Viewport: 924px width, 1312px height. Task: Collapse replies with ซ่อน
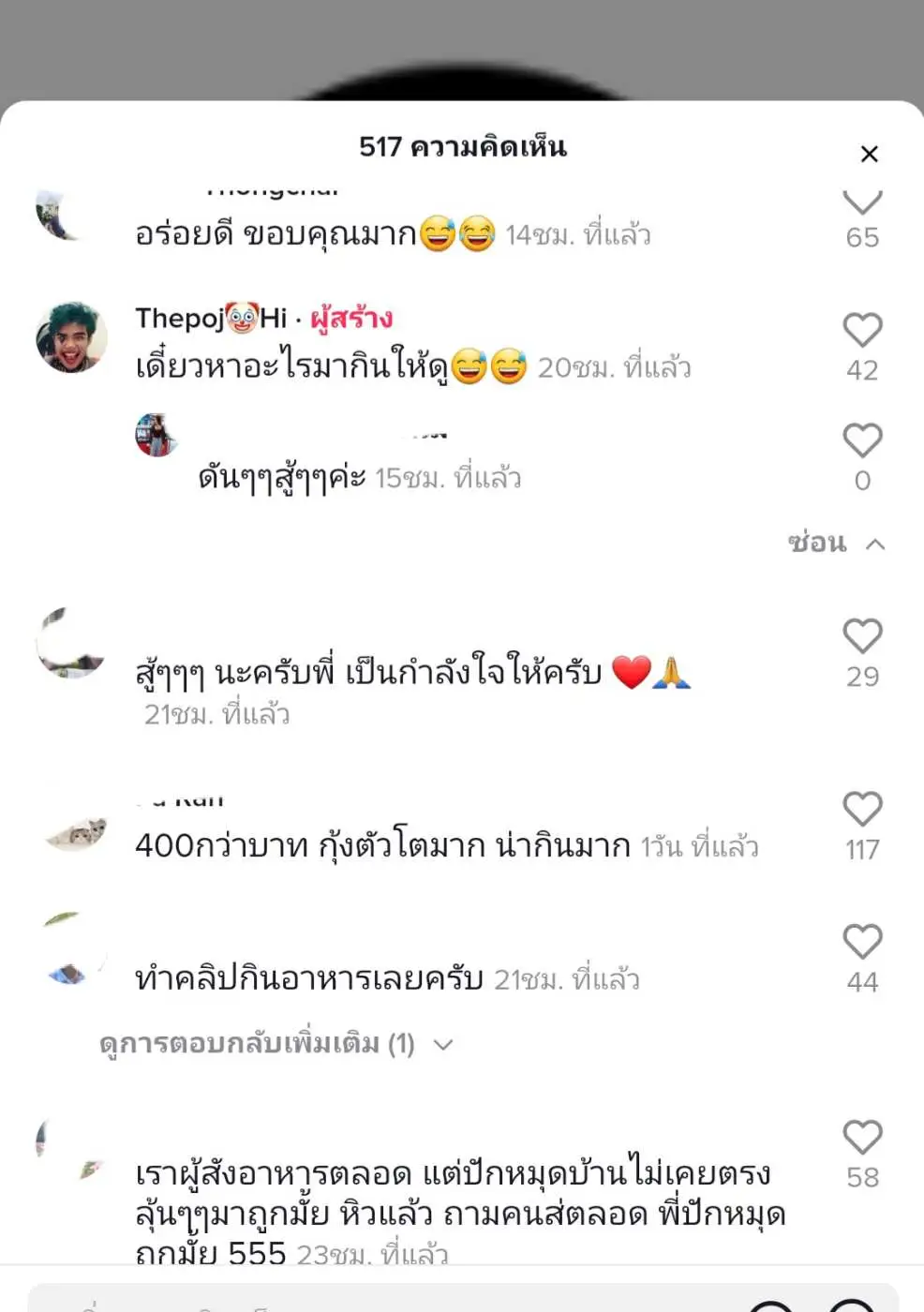835,544
